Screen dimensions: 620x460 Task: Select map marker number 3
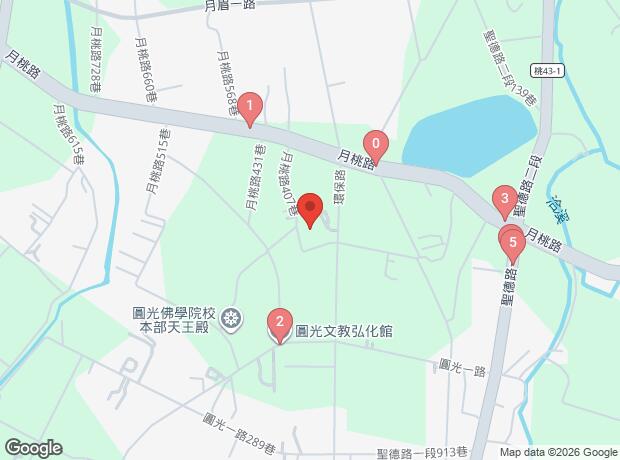(x=506, y=199)
